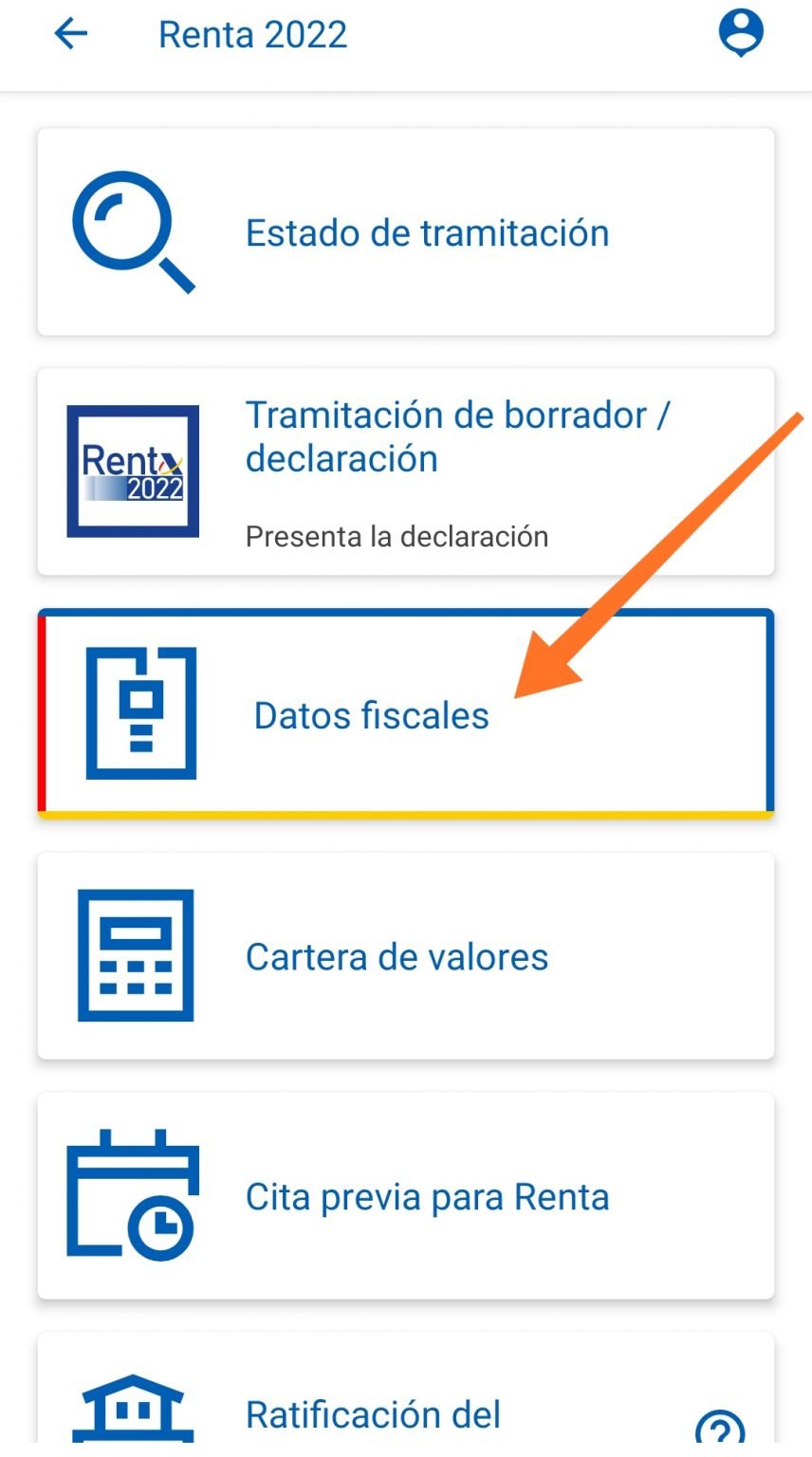
Task: Select the Cartera de valores entry
Action: (406, 956)
